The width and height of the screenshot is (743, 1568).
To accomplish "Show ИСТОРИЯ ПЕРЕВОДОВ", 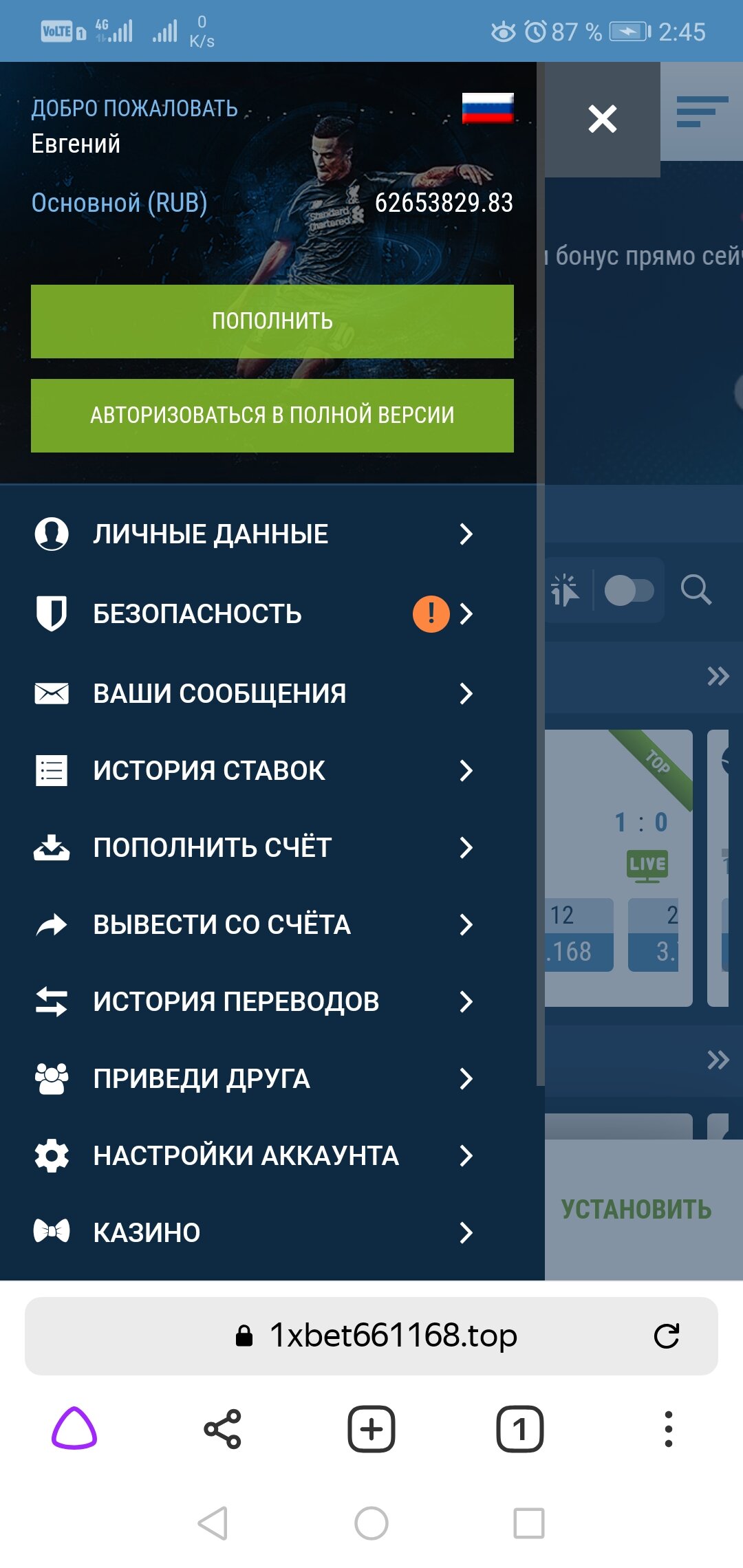I will pos(255,1001).
